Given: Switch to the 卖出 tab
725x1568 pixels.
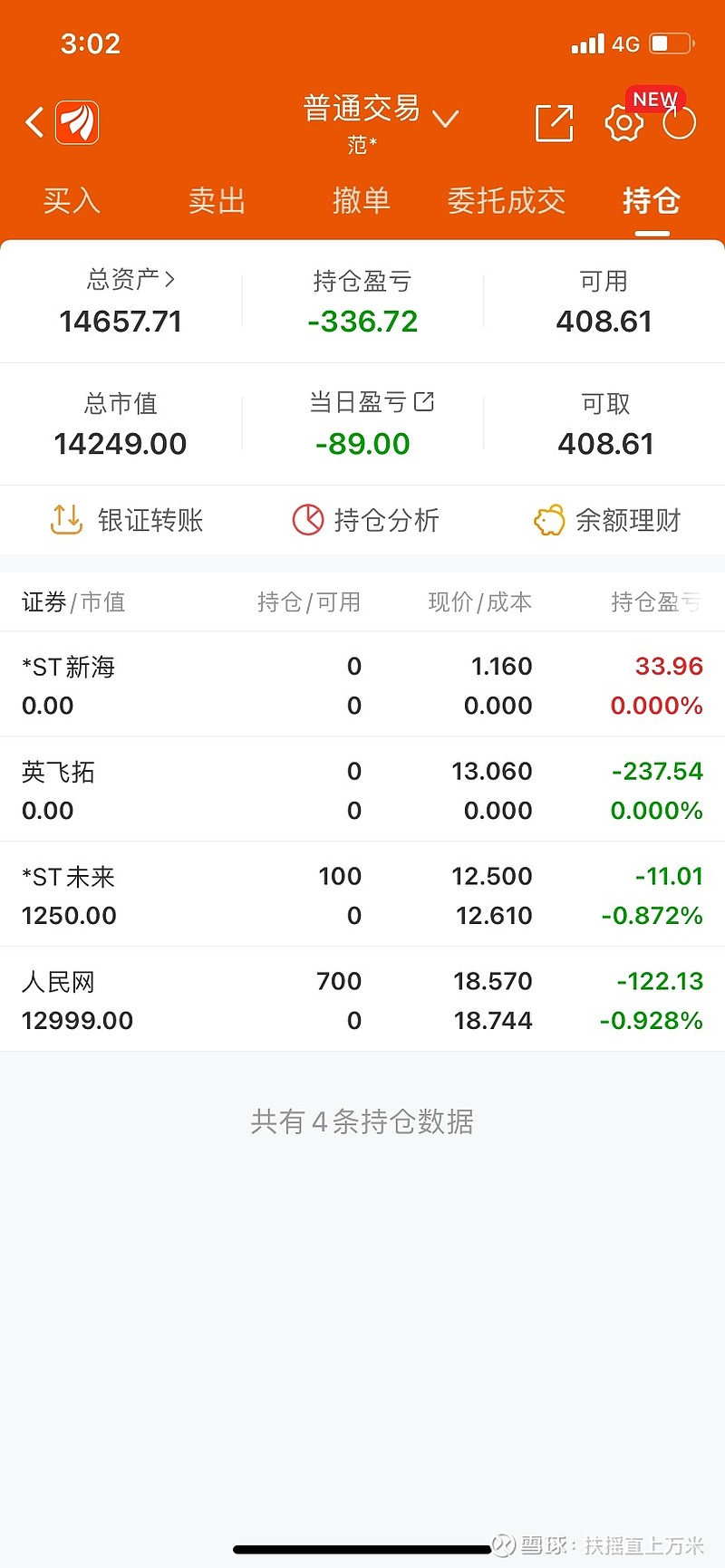Looking at the screenshot, I should (x=217, y=200).
